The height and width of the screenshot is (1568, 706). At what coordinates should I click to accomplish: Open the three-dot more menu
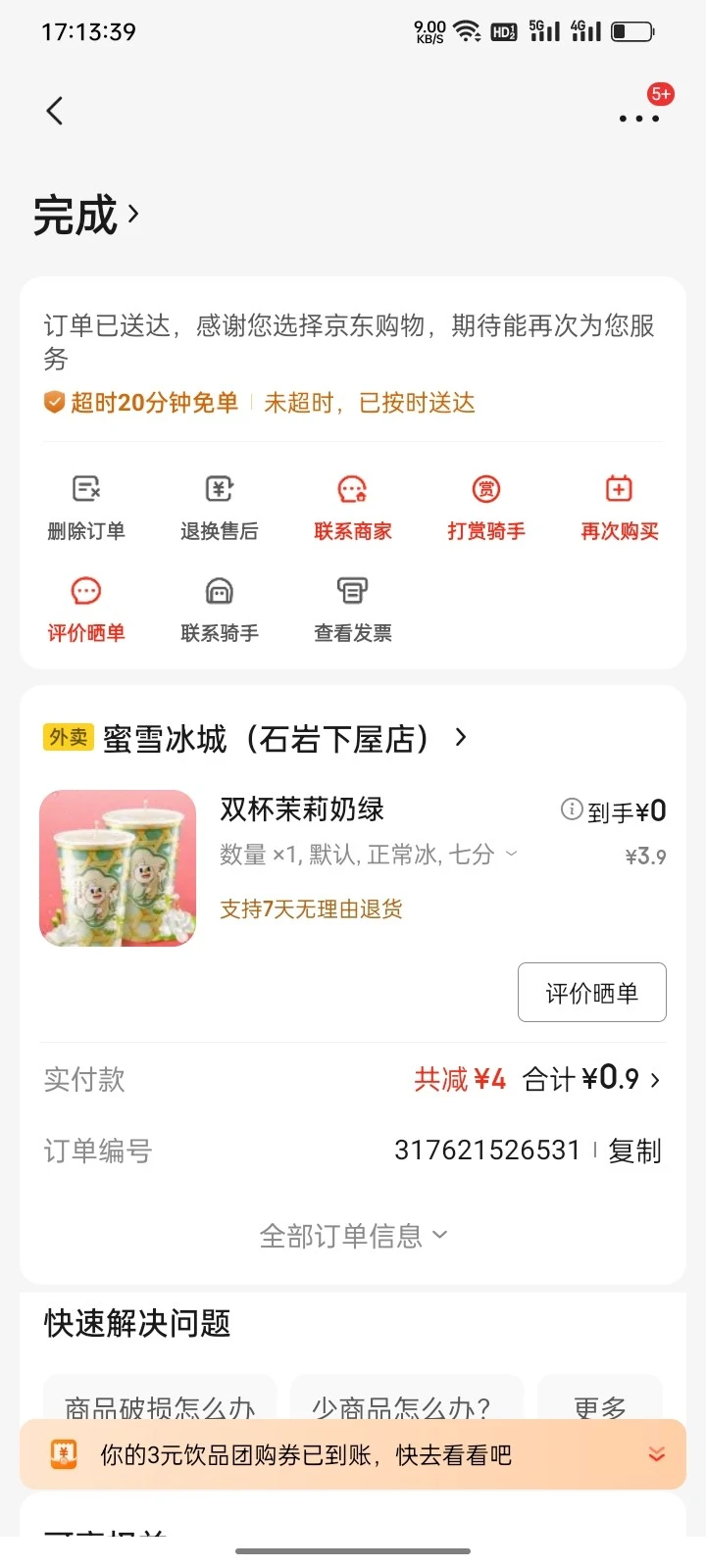pos(638,119)
